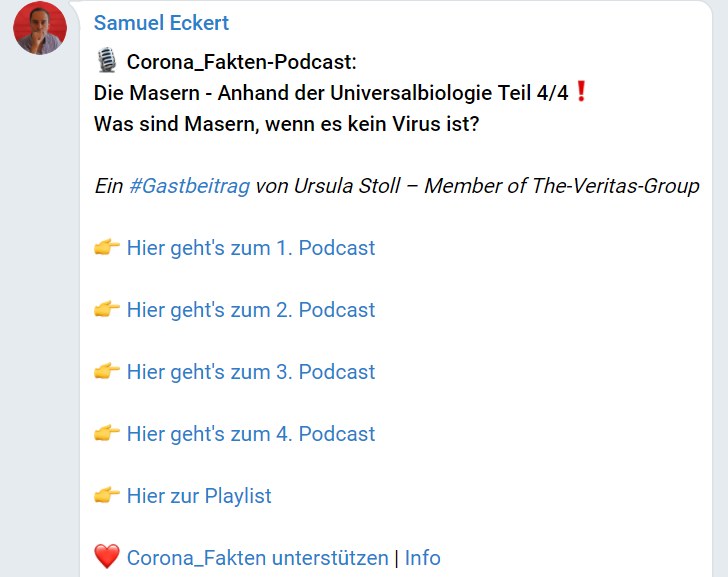Open the Samuel Eckert sender name

click(x=161, y=23)
